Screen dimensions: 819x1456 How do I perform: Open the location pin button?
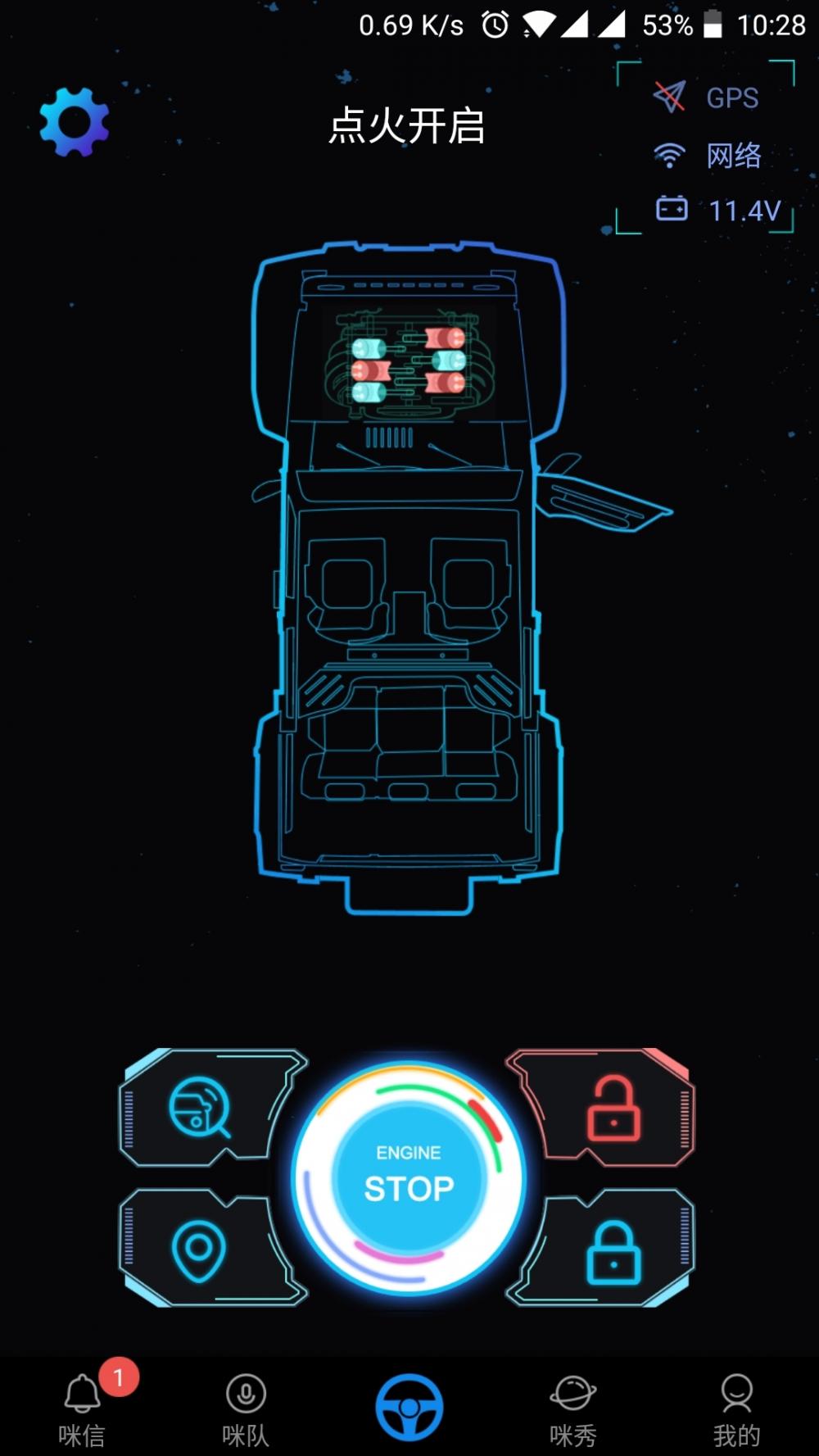[x=213, y=1248]
